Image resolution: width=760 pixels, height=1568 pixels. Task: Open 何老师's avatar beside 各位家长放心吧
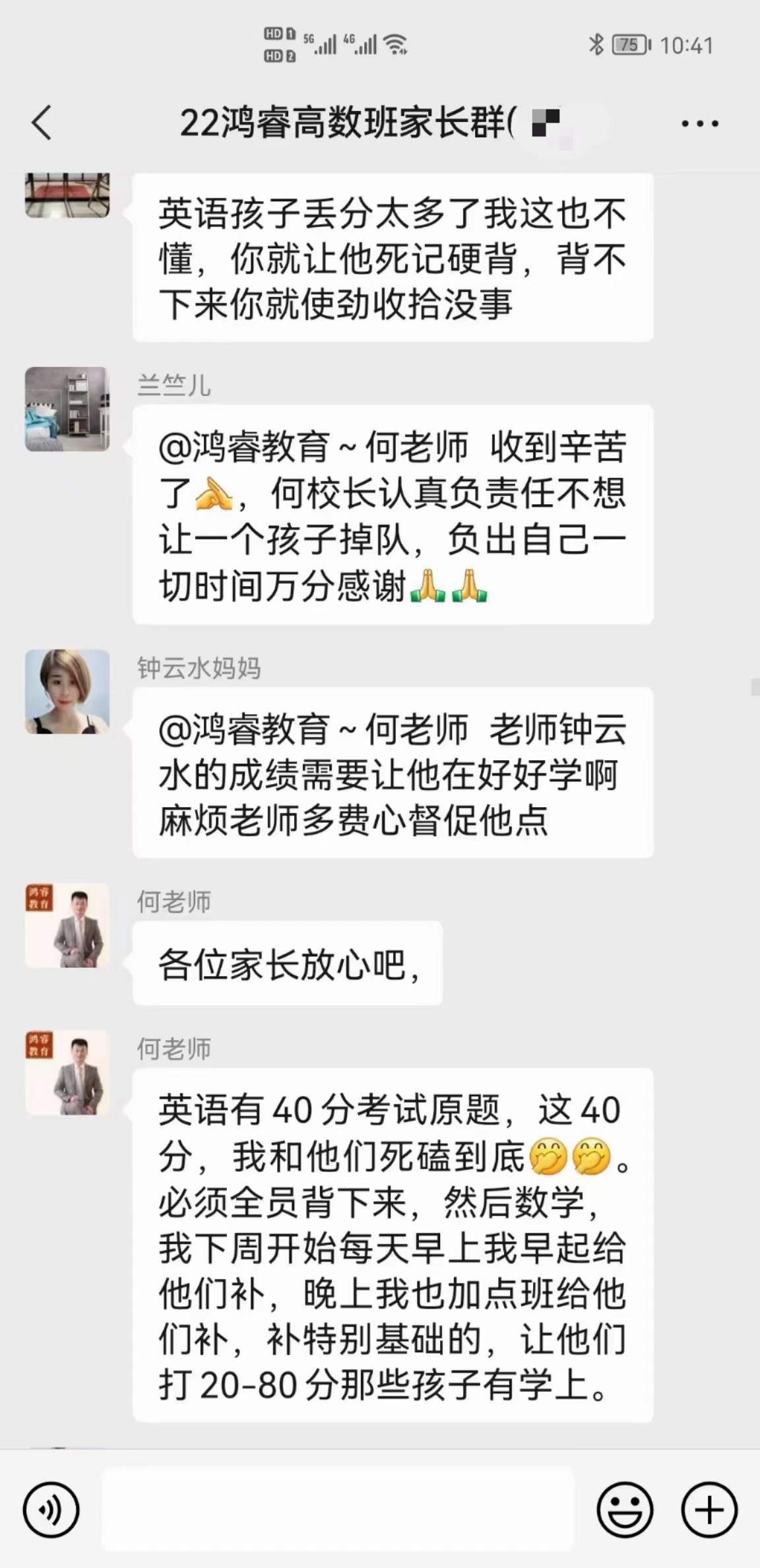pos(67,925)
